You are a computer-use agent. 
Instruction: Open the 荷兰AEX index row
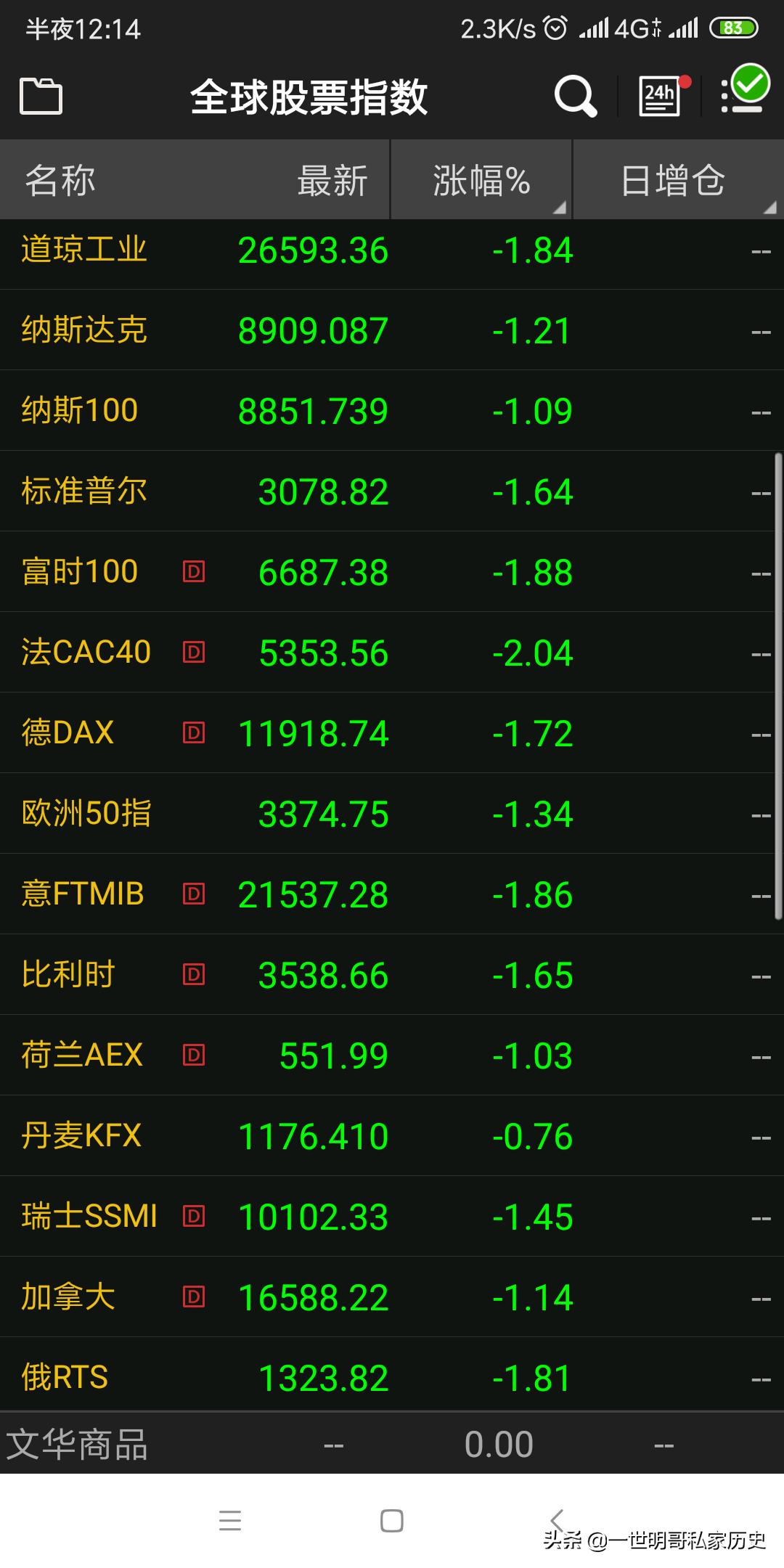coord(392,1055)
